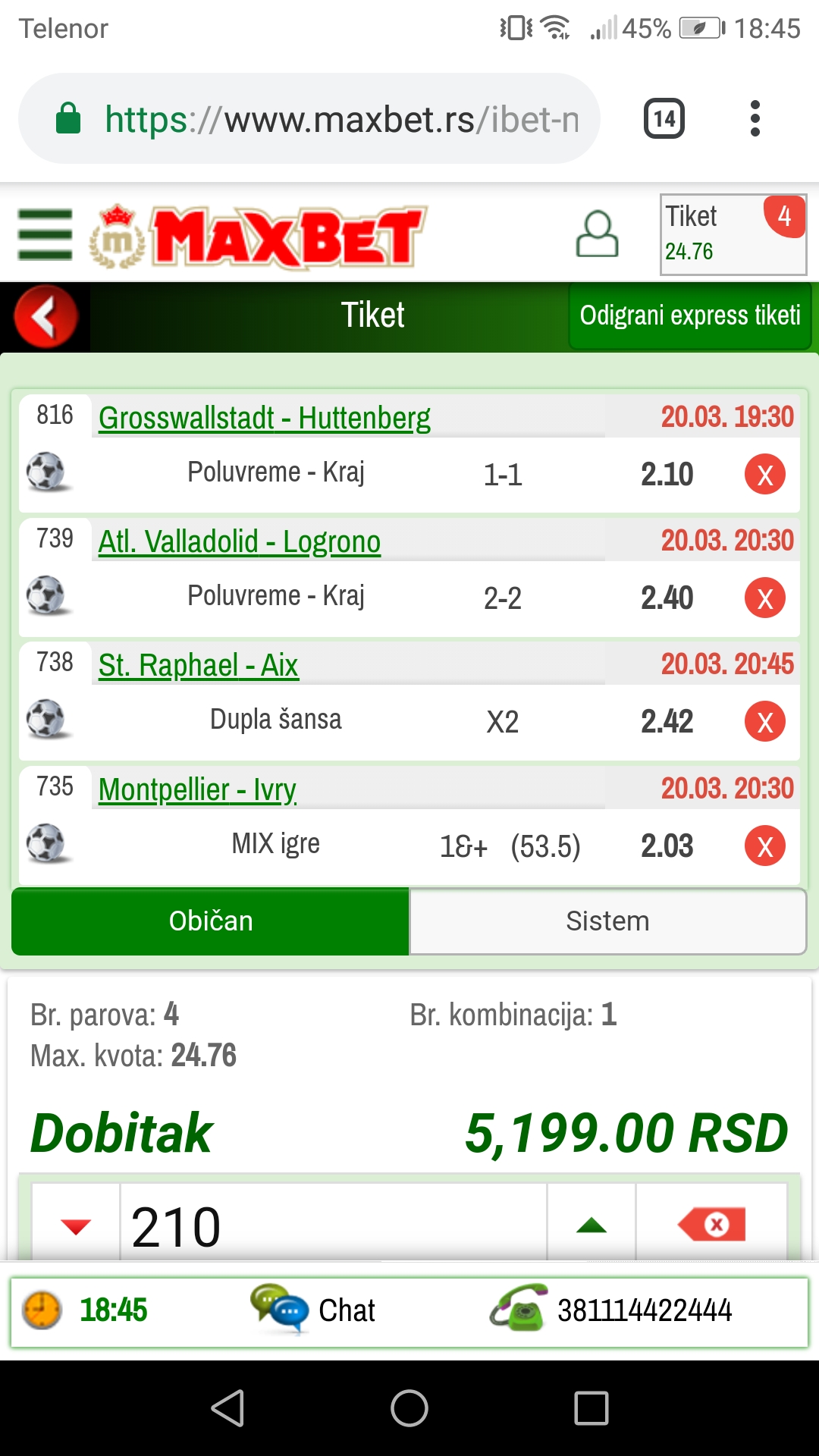819x1456 pixels.
Task: Remove Montpellier - Ivry from the ticket
Action: (x=764, y=846)
